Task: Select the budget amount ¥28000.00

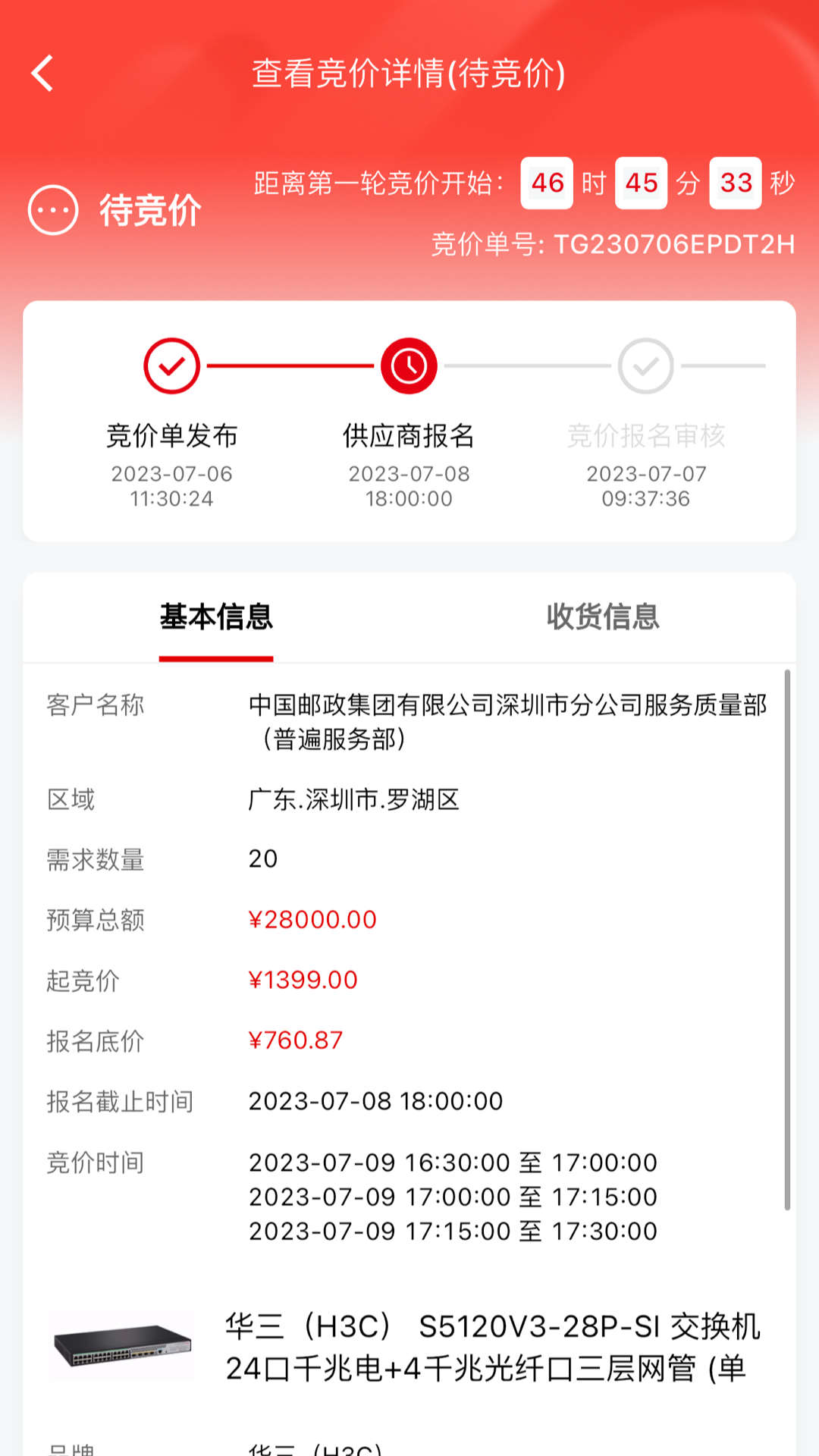Action: [312, 919]
